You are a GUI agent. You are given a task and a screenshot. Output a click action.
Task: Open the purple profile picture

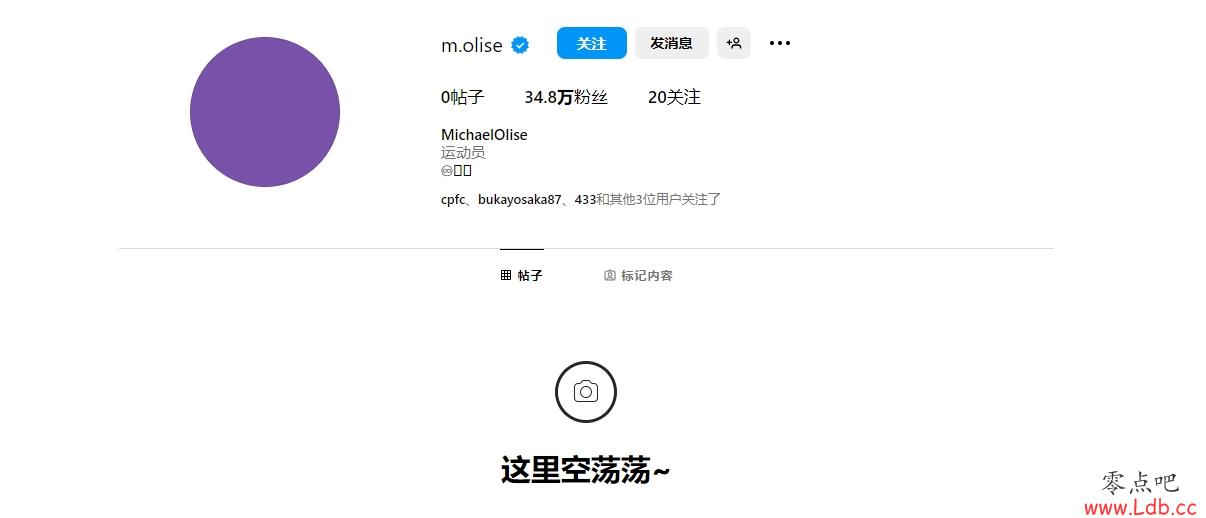[x=265, y=112]
